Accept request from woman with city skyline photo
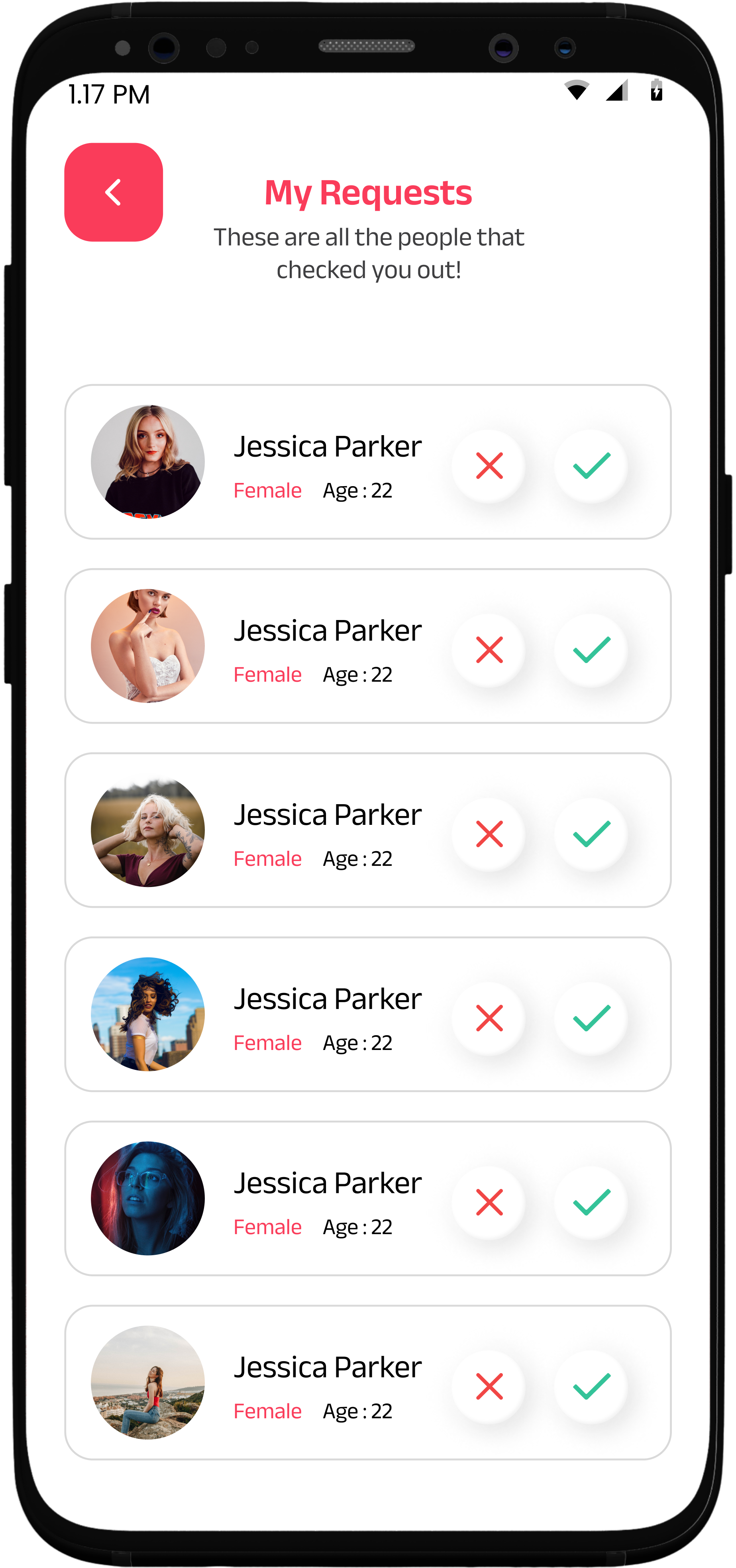Screen dimensions: 736x1568 [591, 1019]
